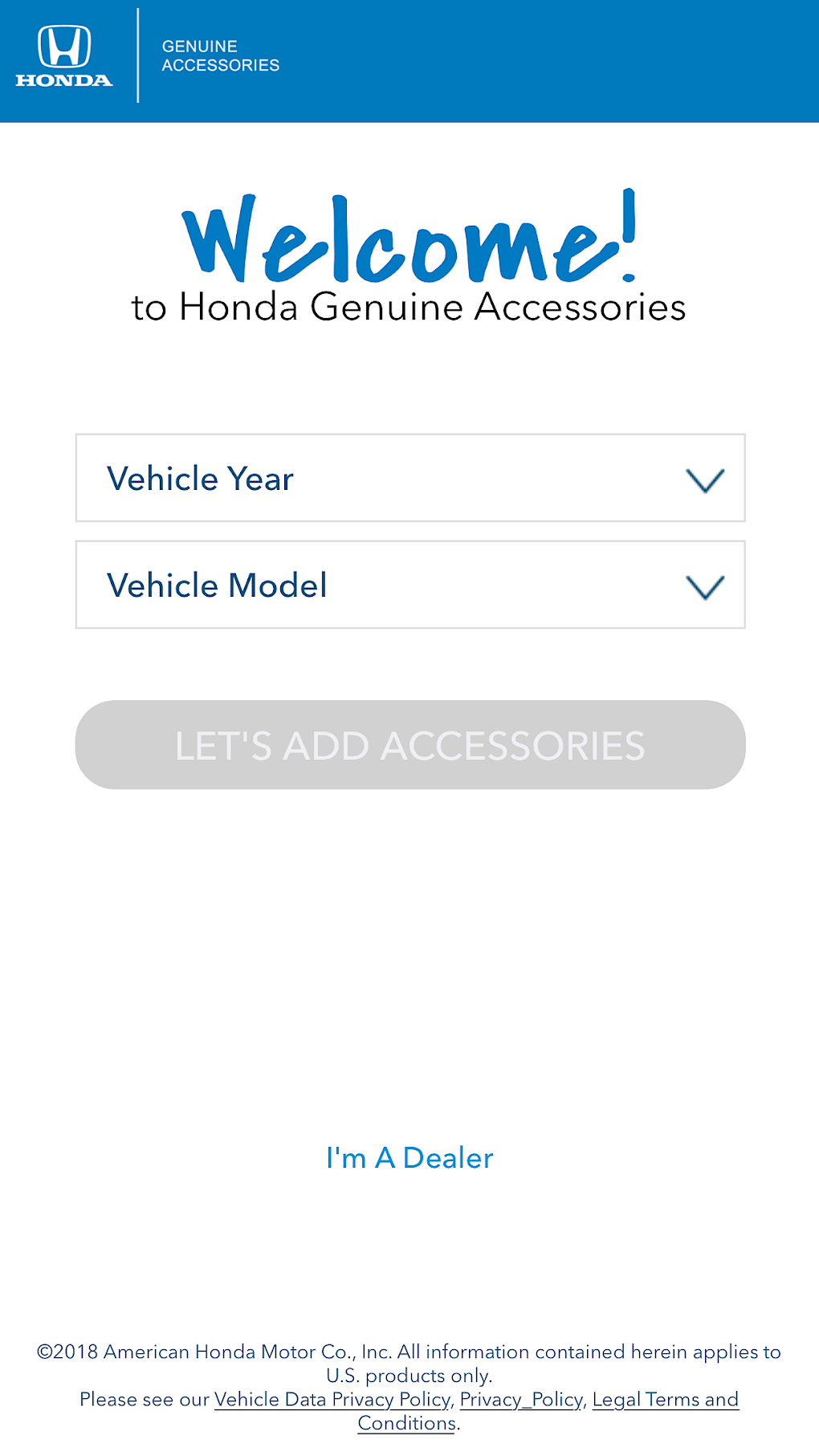View the Privacy_Policy link
819x1456 pixels.
pyautogui.click(x=520, y=1400)
